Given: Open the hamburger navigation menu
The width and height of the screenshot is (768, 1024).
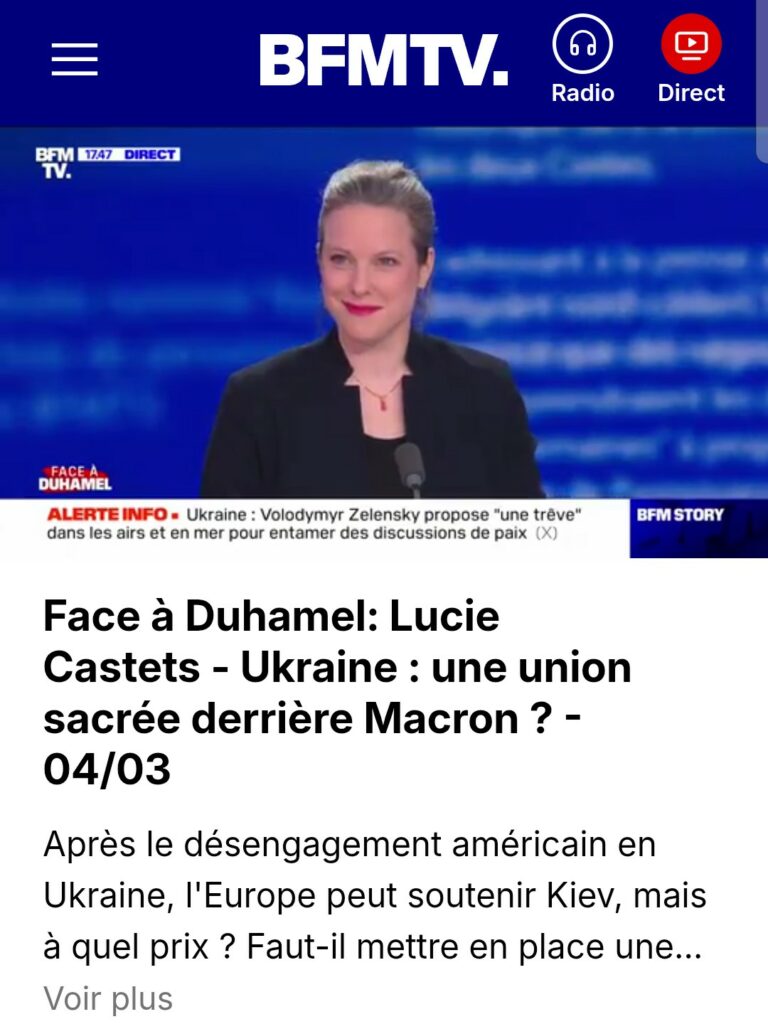Looking at the screenshot, I should [75, 61].
